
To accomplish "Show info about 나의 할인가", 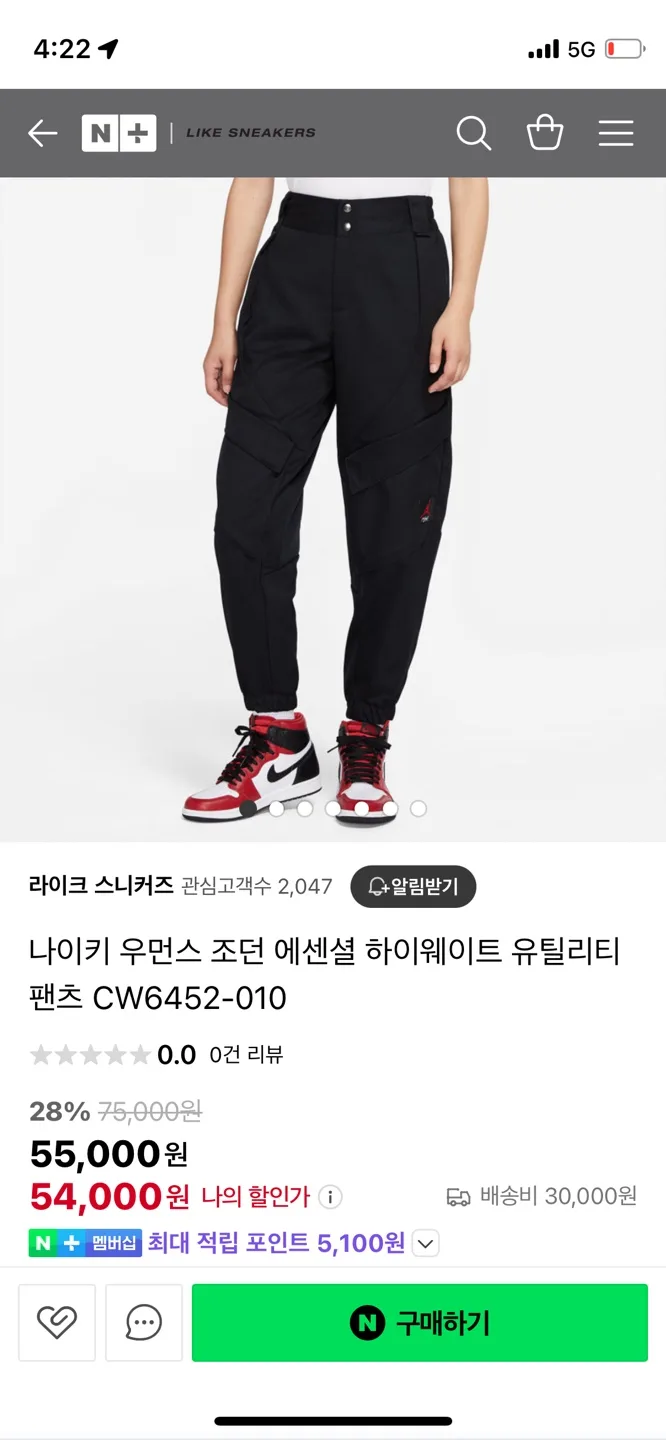I will pos(331,1197).
